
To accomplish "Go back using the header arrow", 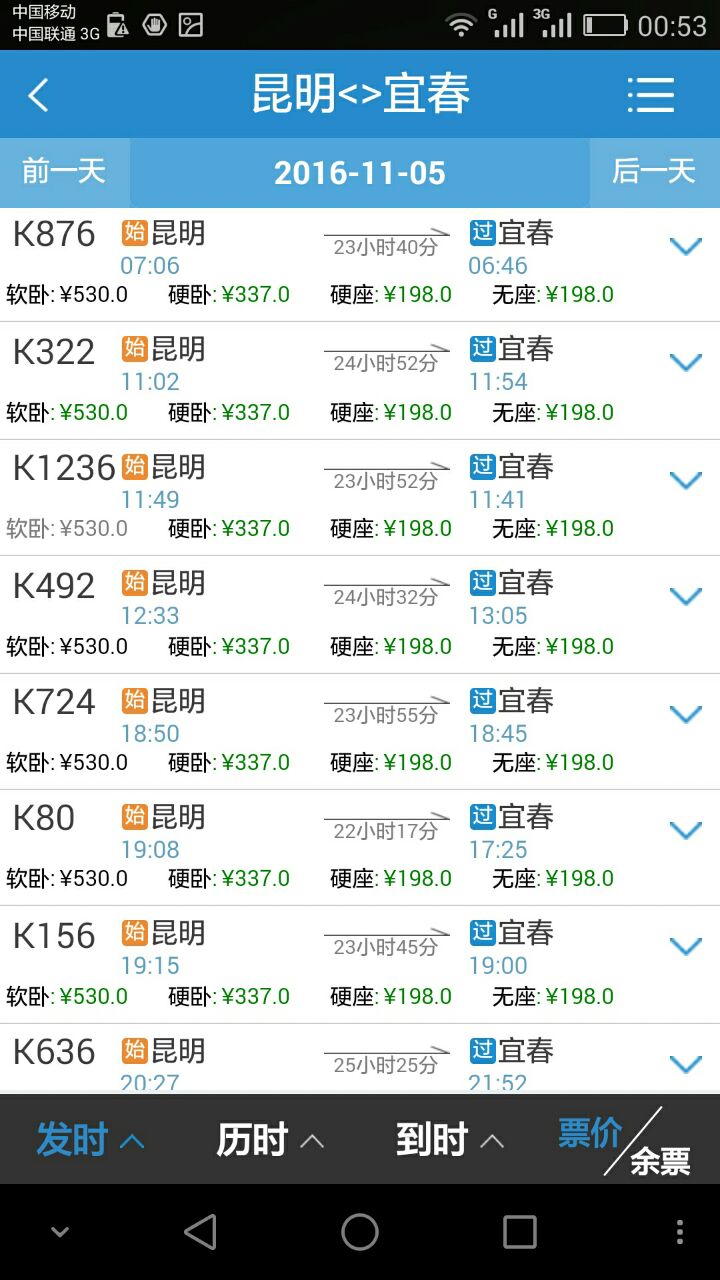I will [38, 96].
